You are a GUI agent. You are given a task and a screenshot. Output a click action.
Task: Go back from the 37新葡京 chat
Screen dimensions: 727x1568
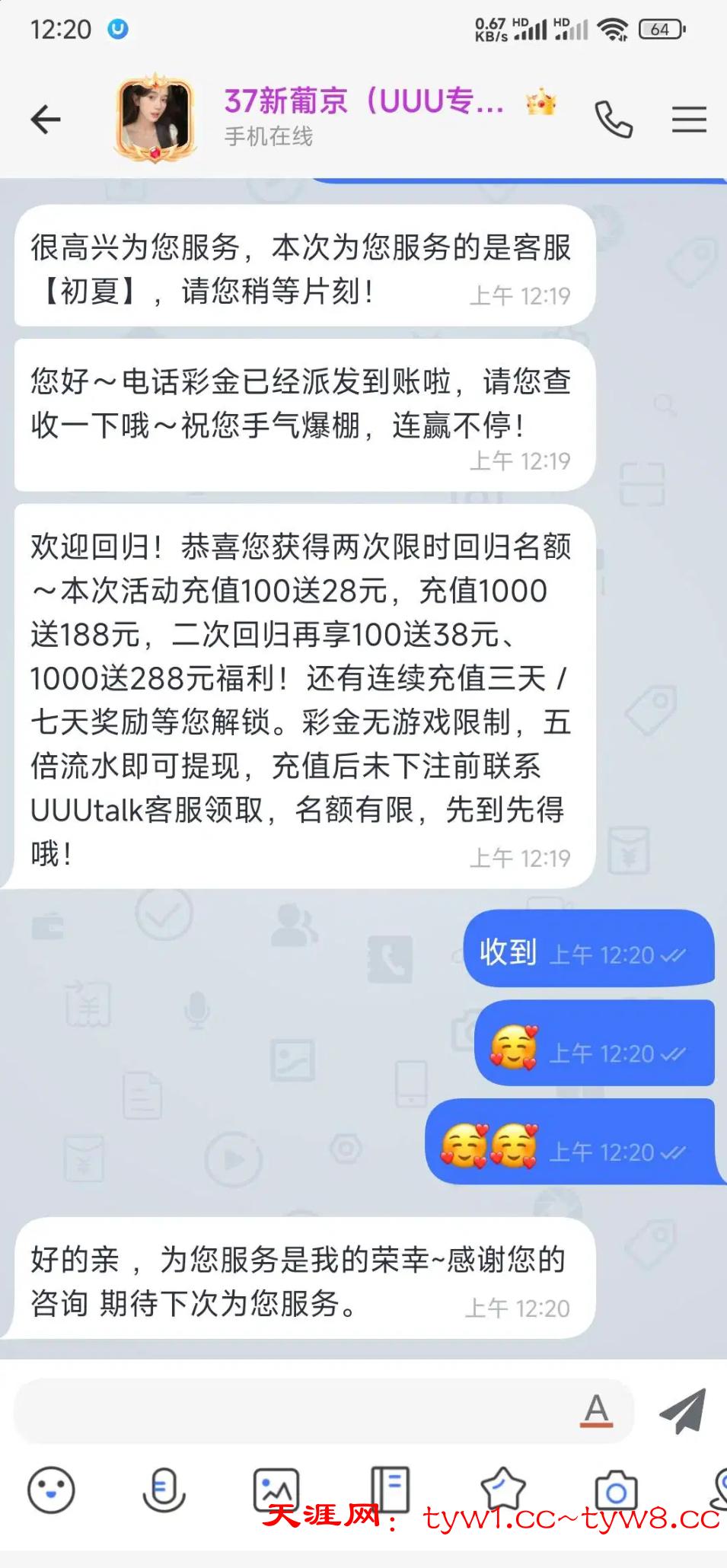[46, 120]
